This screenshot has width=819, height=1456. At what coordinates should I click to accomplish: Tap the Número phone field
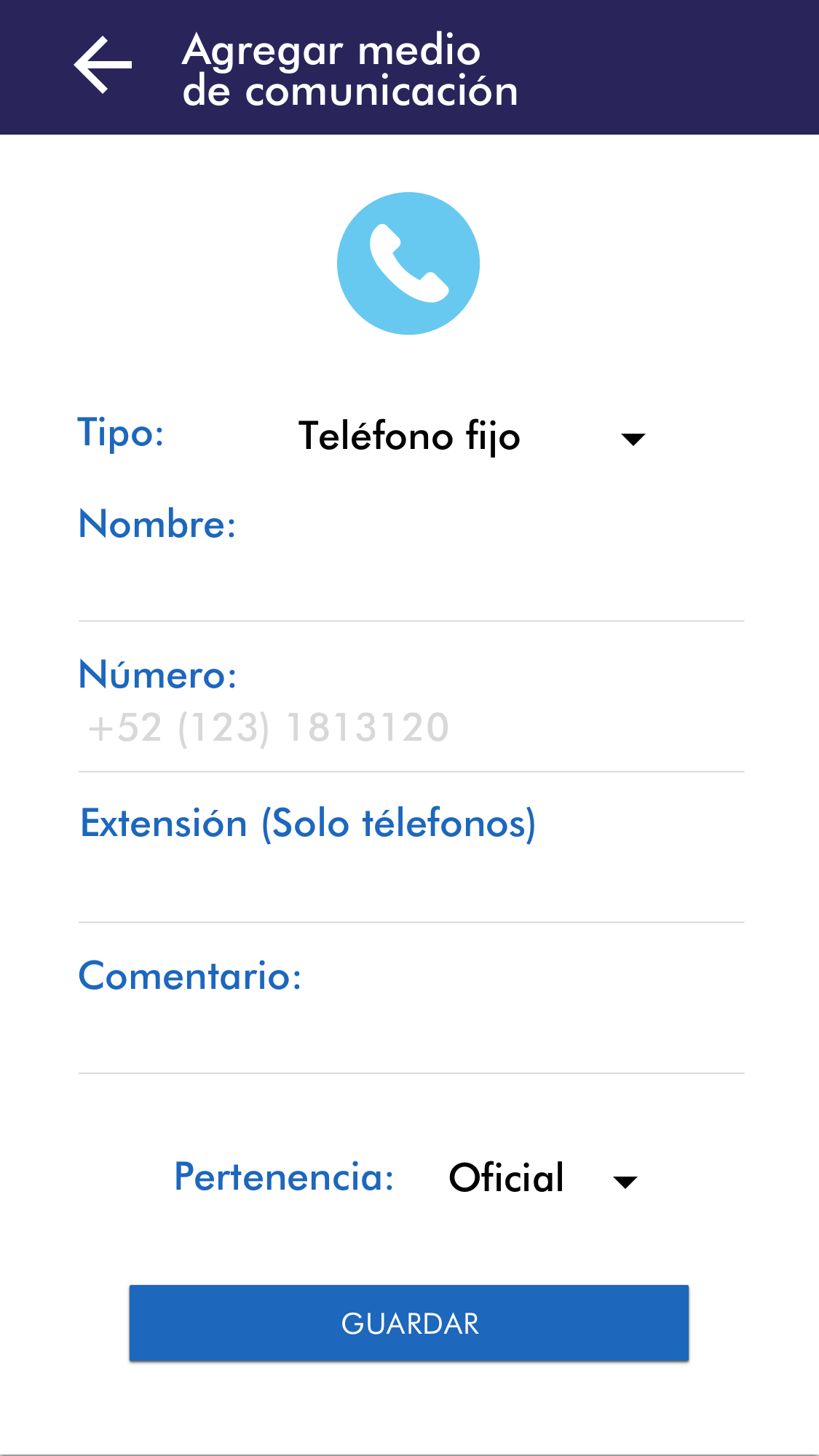pos(411,728)
